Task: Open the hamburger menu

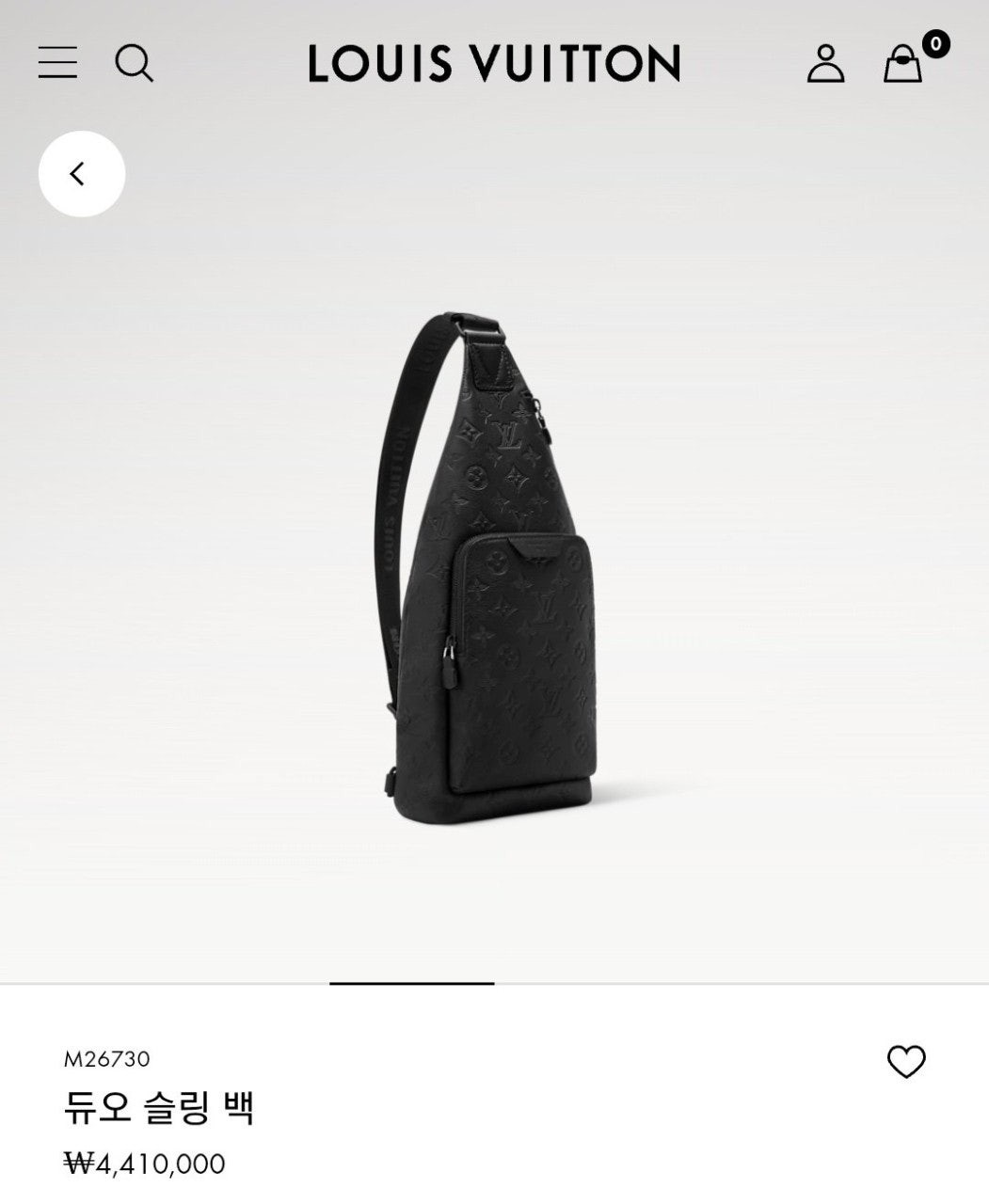Action: [x=57, y=63]
